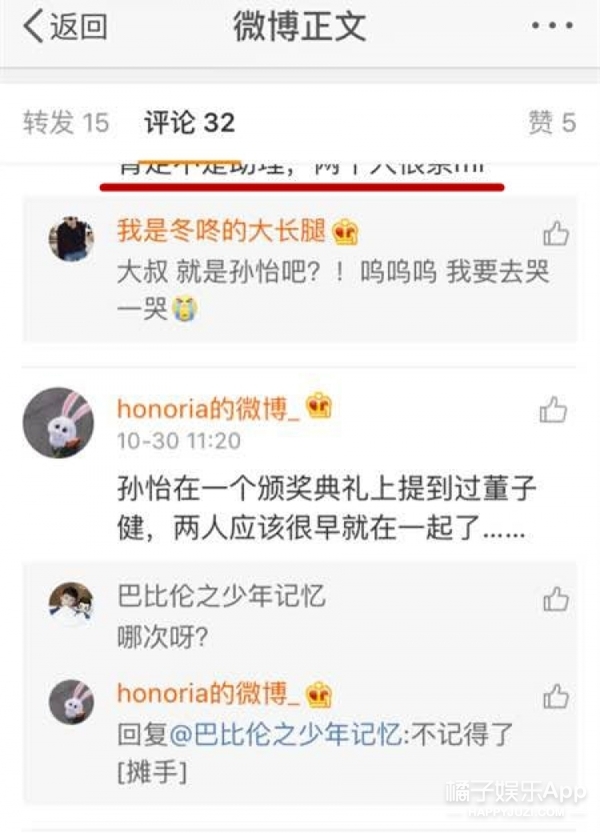This screenshot has width=600, height=833.
Task: Like honoria's reply saying 不记得了
Action: (x=555, y=697)
